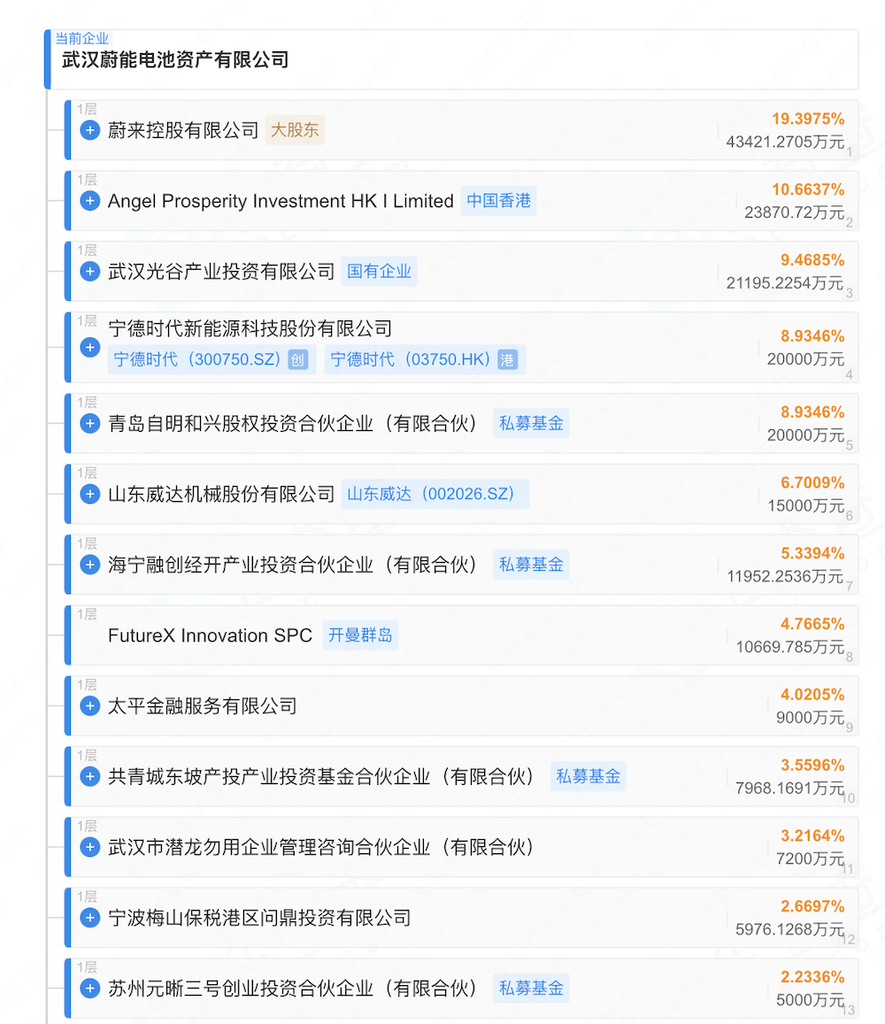885x1024 pixels.
Task: Expand 海宁融创经开产业投资合伙企业
Action: 89,564
